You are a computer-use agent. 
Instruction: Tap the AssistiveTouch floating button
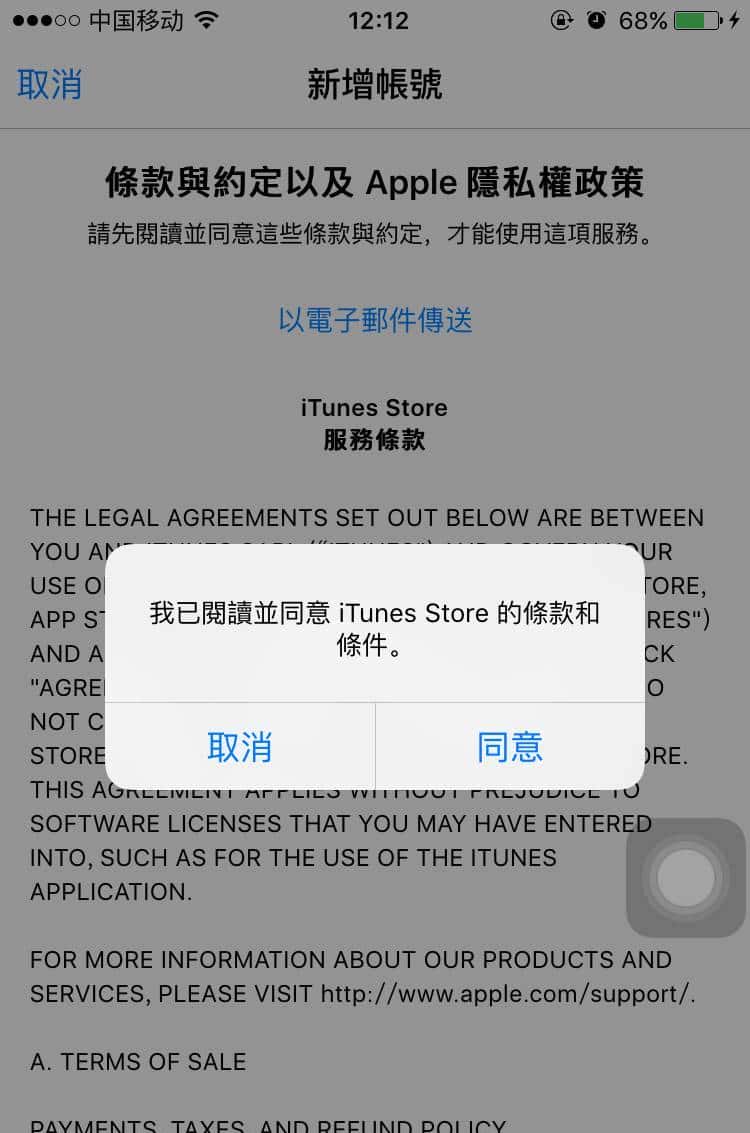tap(685, 875)
